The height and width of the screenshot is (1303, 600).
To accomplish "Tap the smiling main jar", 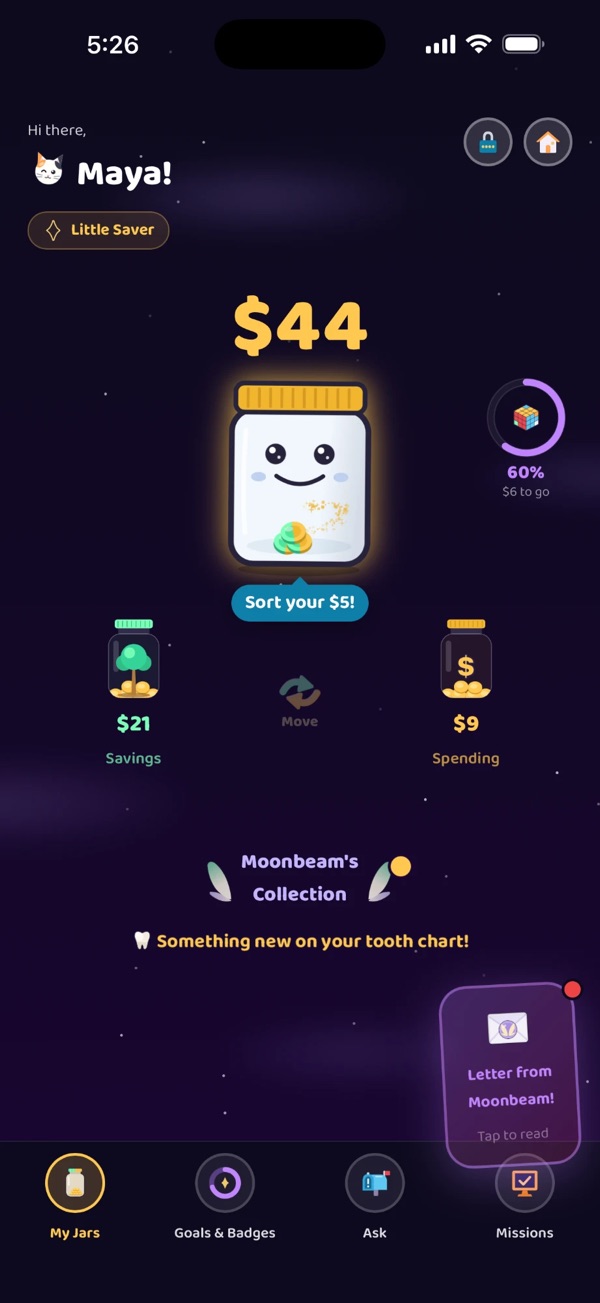I will (x=300, y=474).
